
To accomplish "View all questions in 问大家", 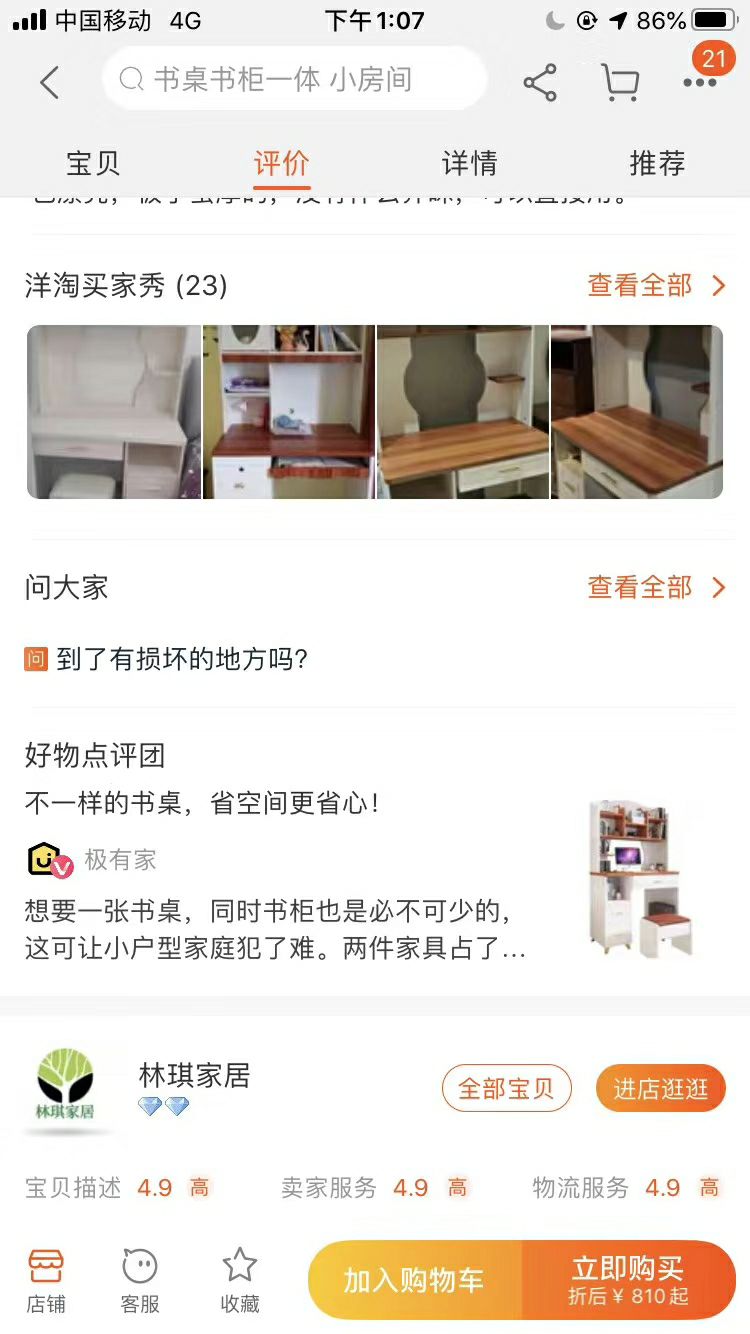I will (x=655, y=587).
